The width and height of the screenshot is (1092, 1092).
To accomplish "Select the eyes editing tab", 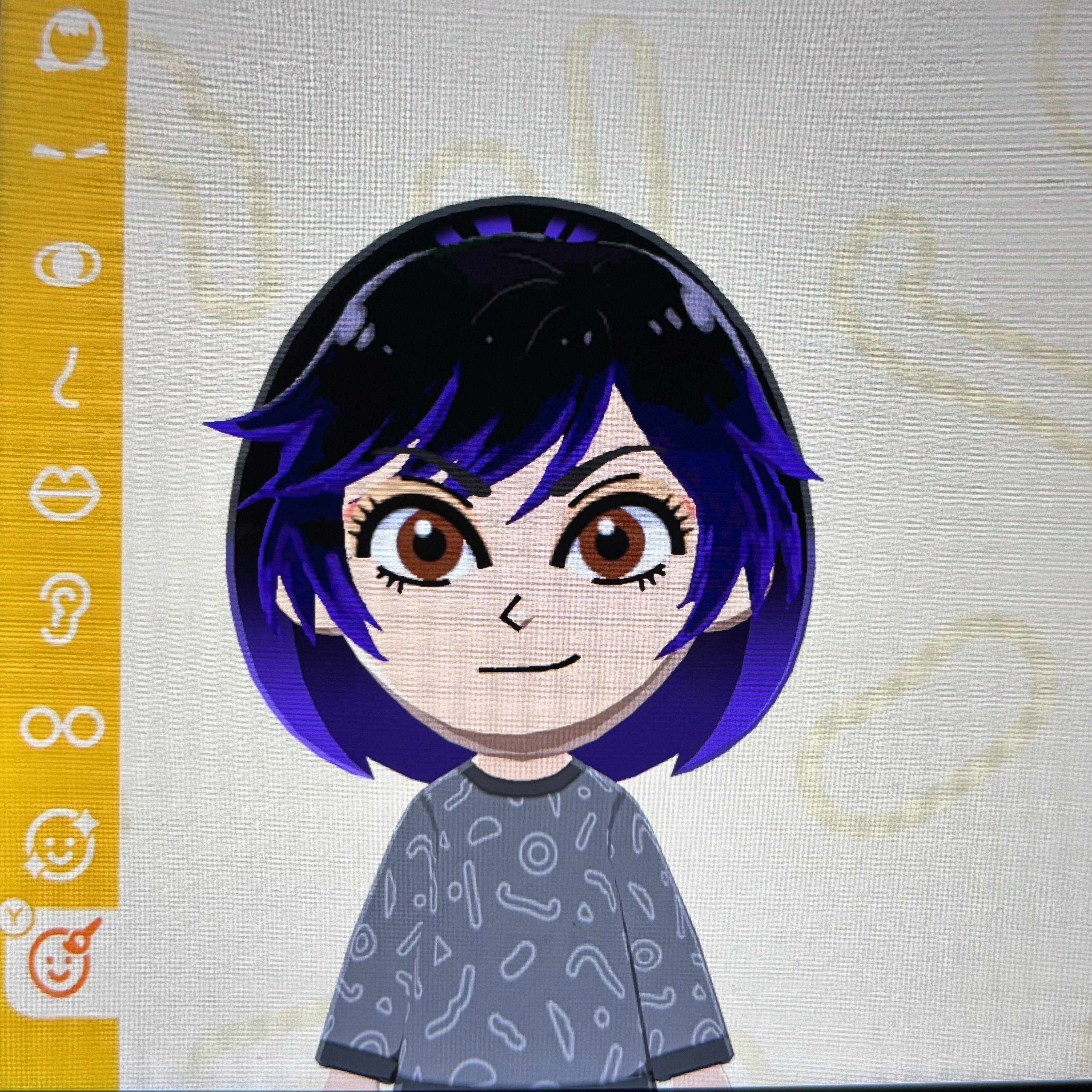I will 68,264.
